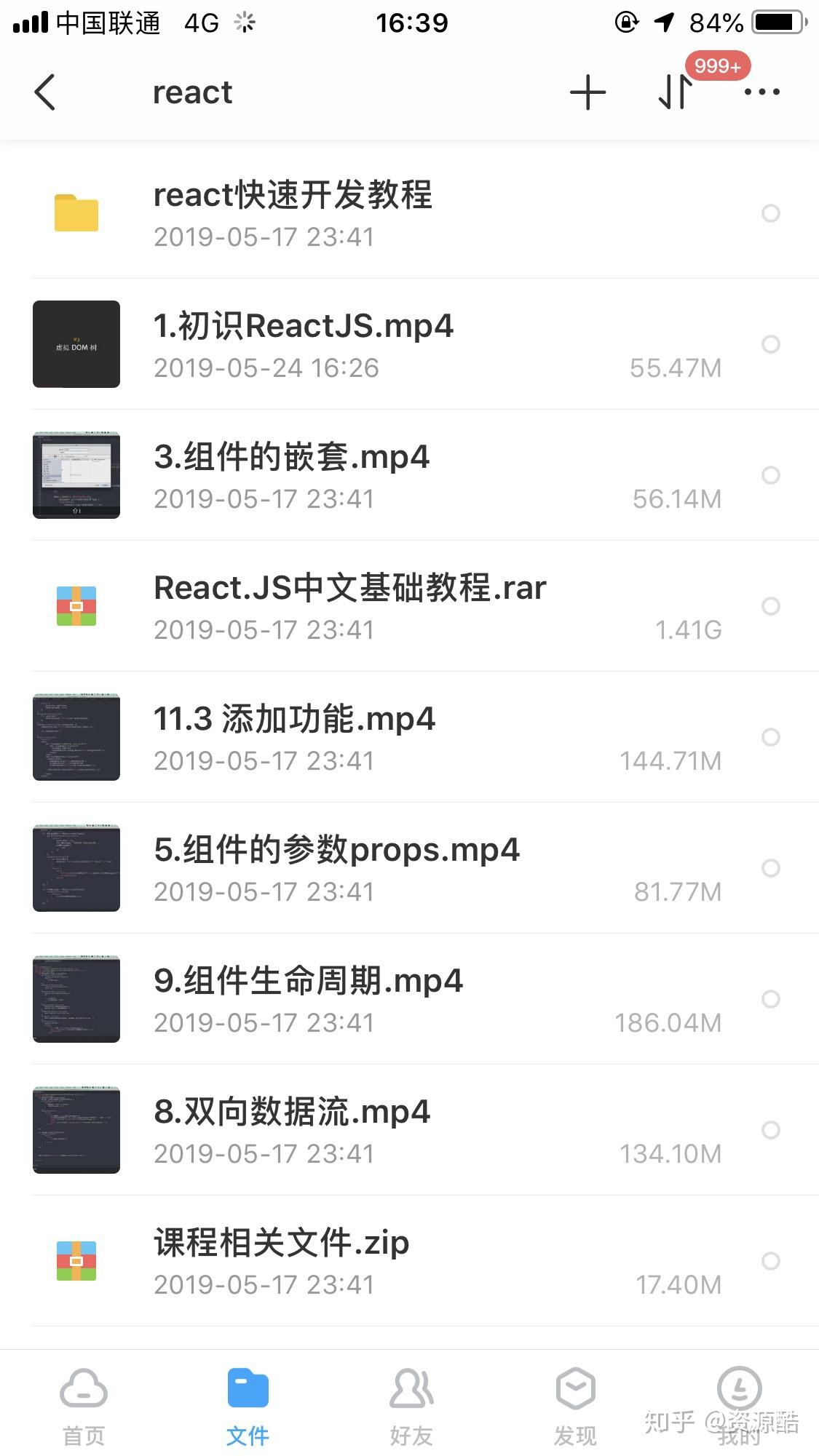Select the react快速开发教程 folder circle

point(770,213)
